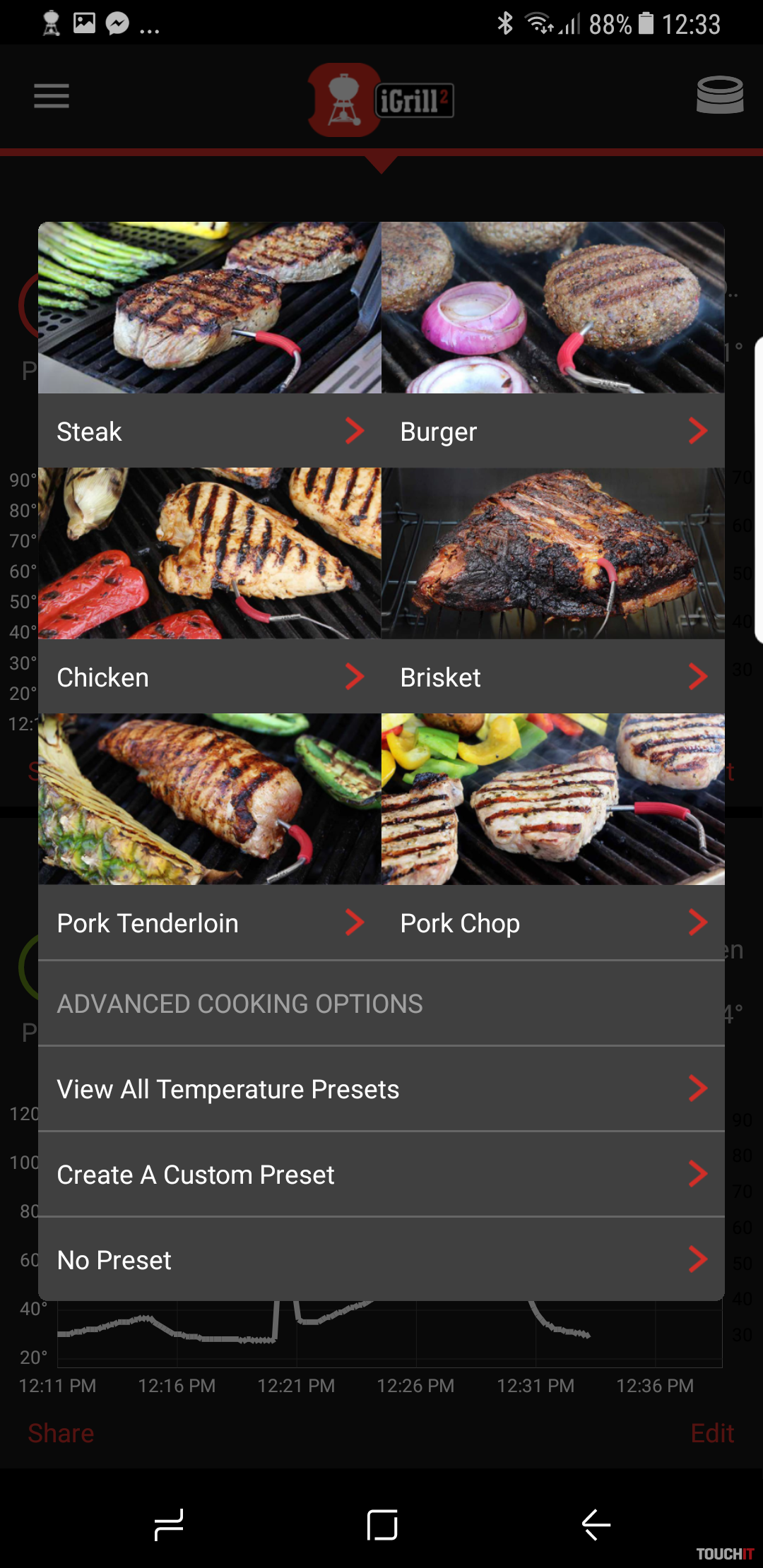
Task: Tap Create A Custom Preset
Action: [381, 1175]
